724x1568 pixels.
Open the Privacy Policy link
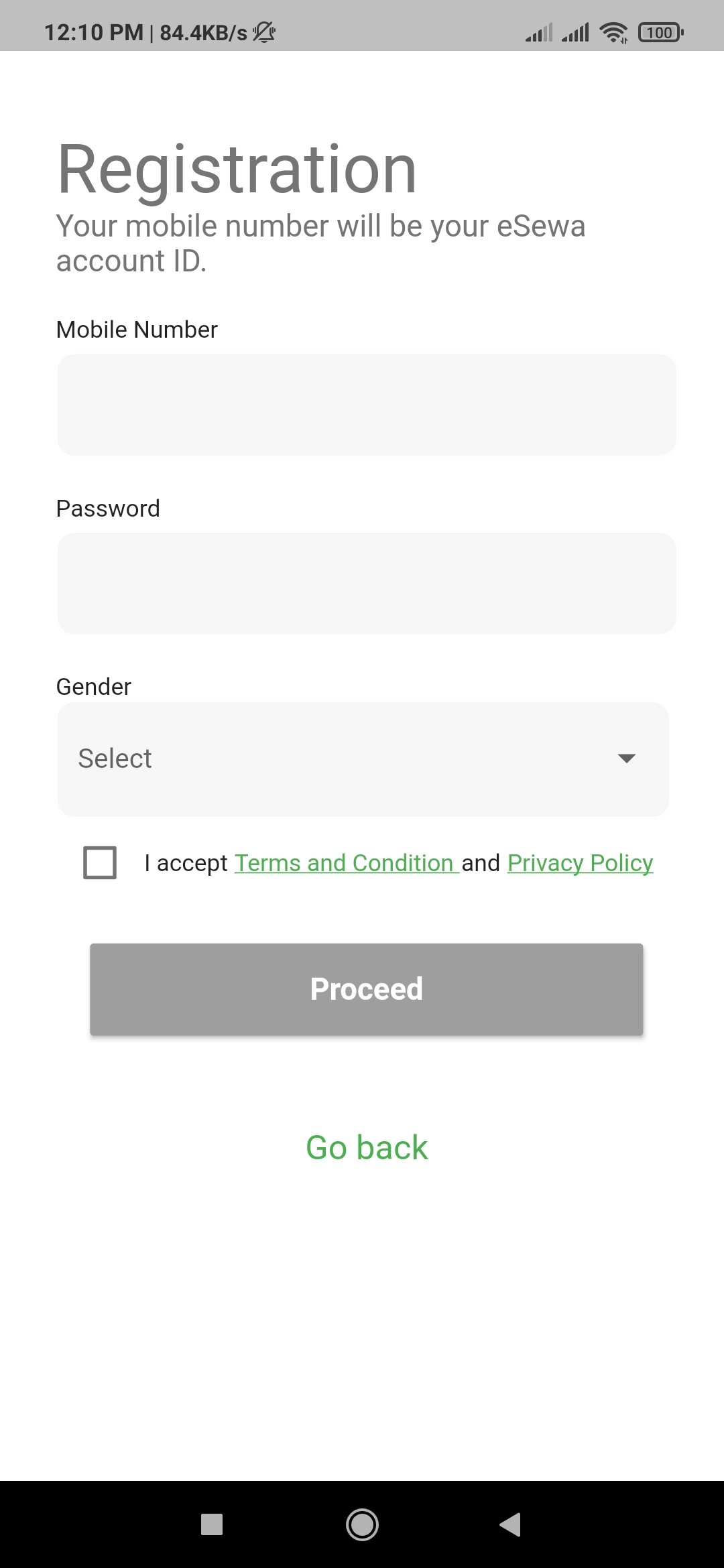(x=580, y=863)
